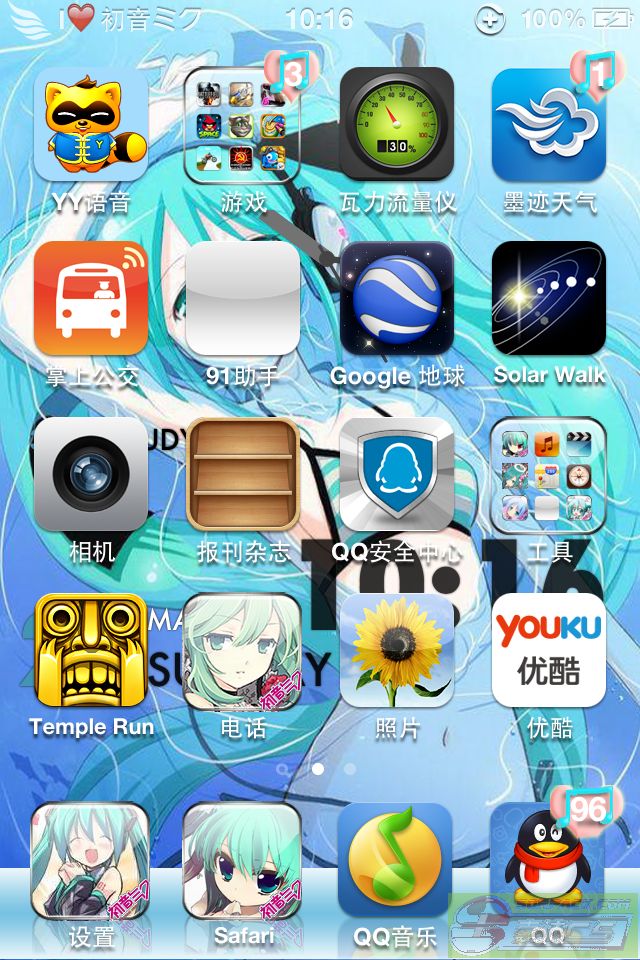Launch Google 地球
This screenshot has height=960, width=640.
[396, 298]
